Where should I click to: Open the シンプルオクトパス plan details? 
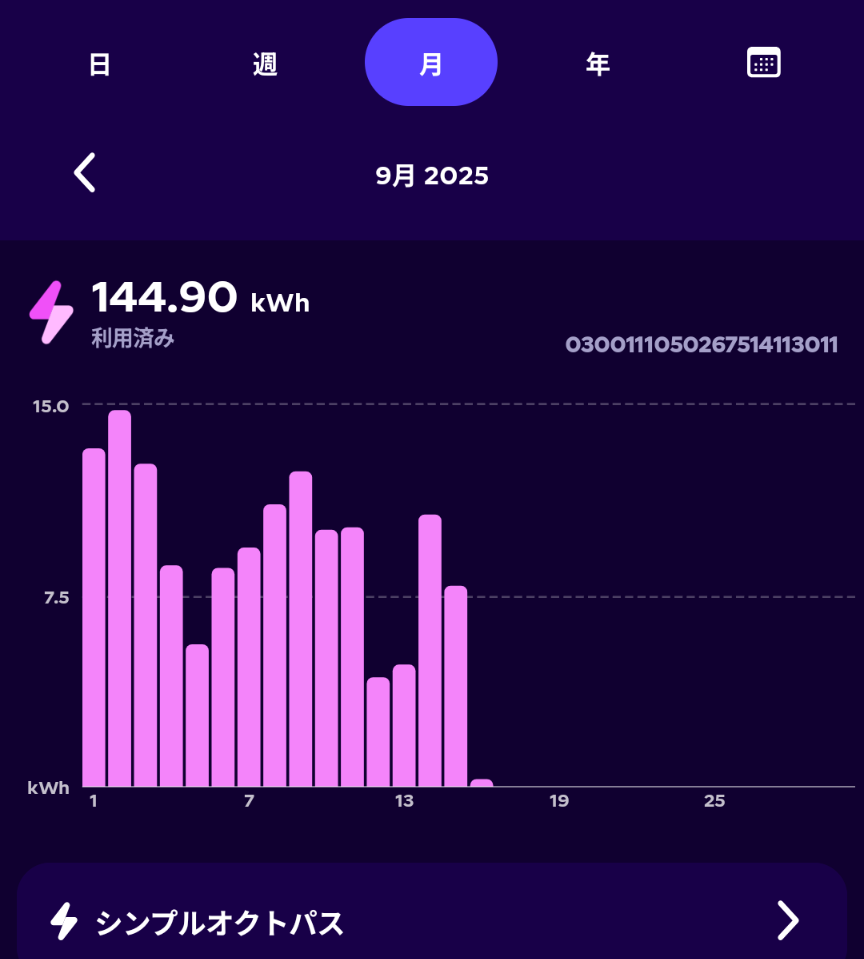point(432,921)
